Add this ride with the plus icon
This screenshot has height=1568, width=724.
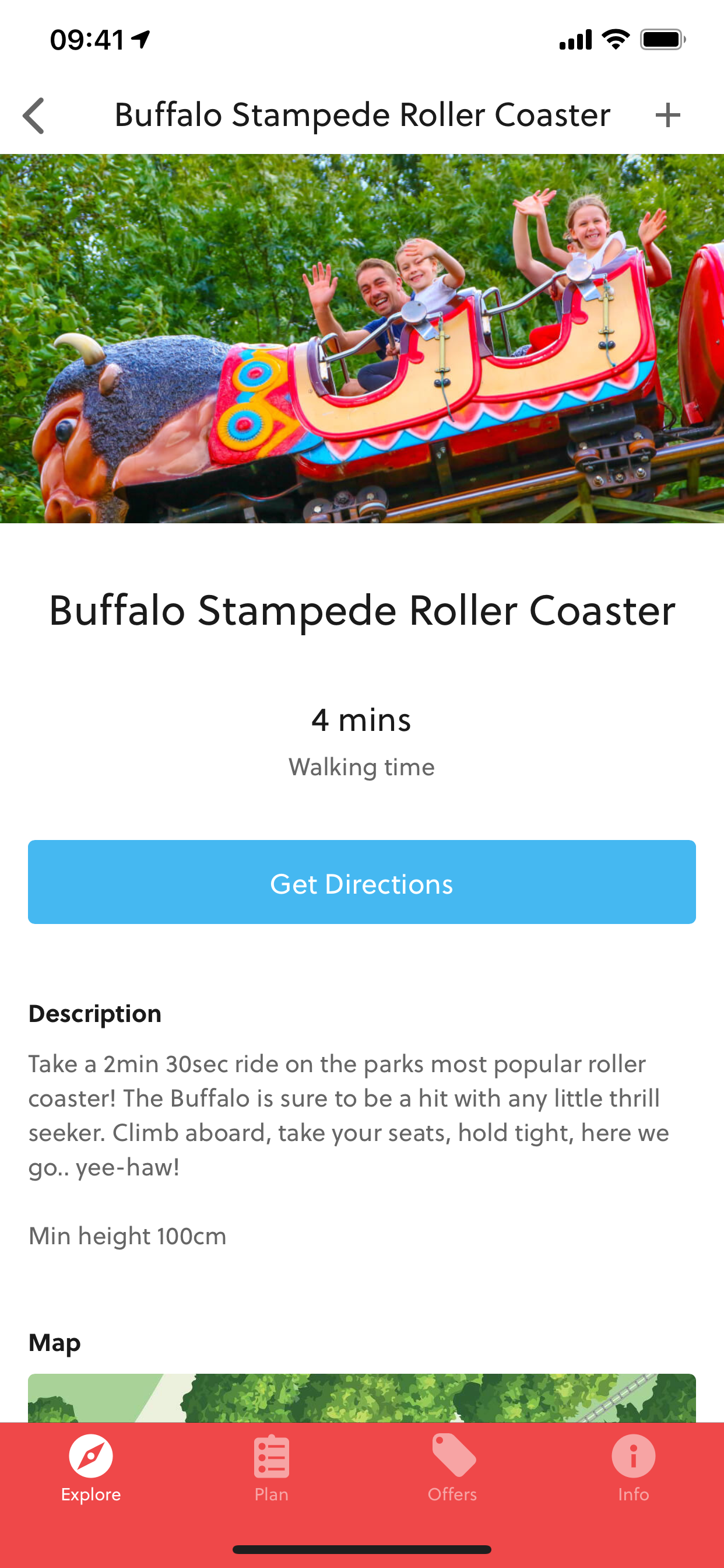coord(667,115)
